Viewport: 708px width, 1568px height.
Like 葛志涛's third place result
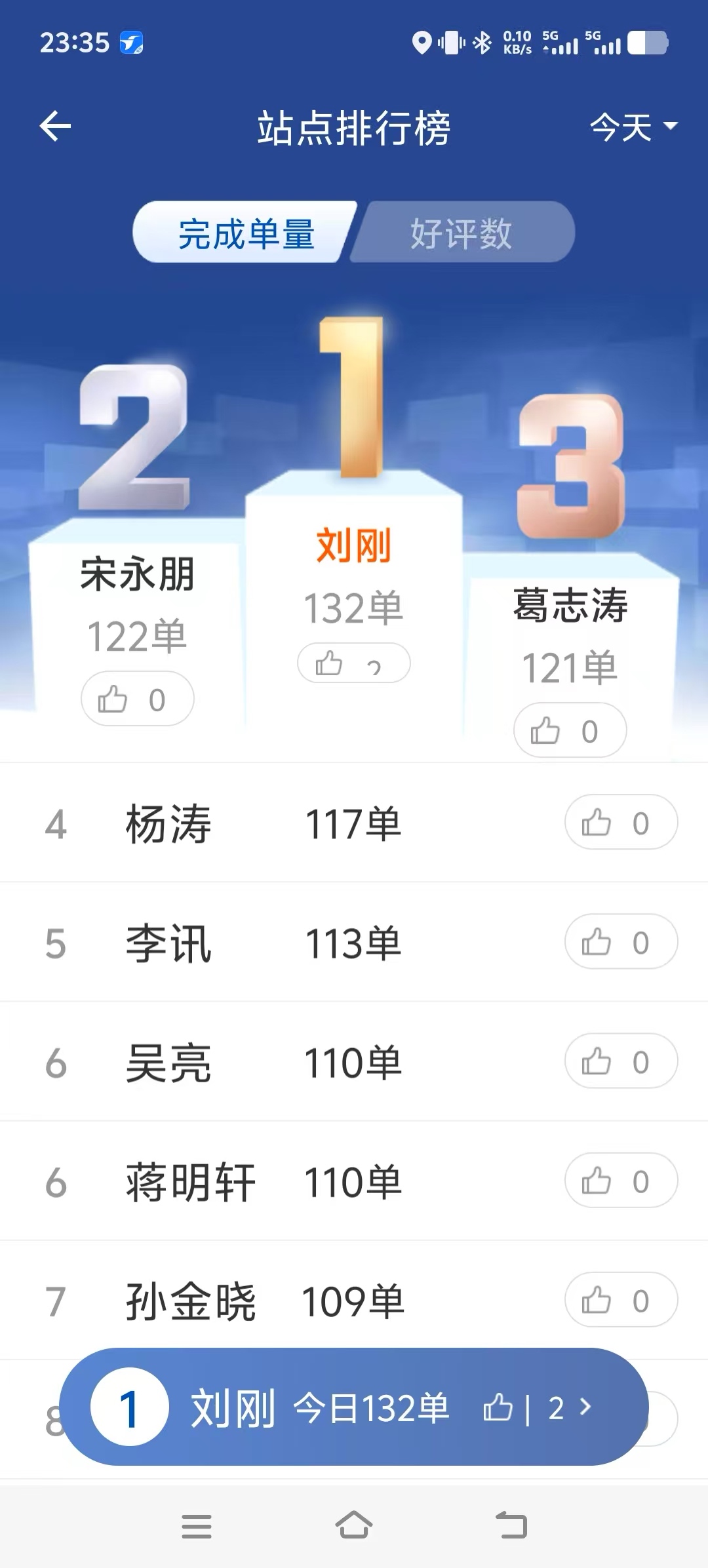click(570, 730)
